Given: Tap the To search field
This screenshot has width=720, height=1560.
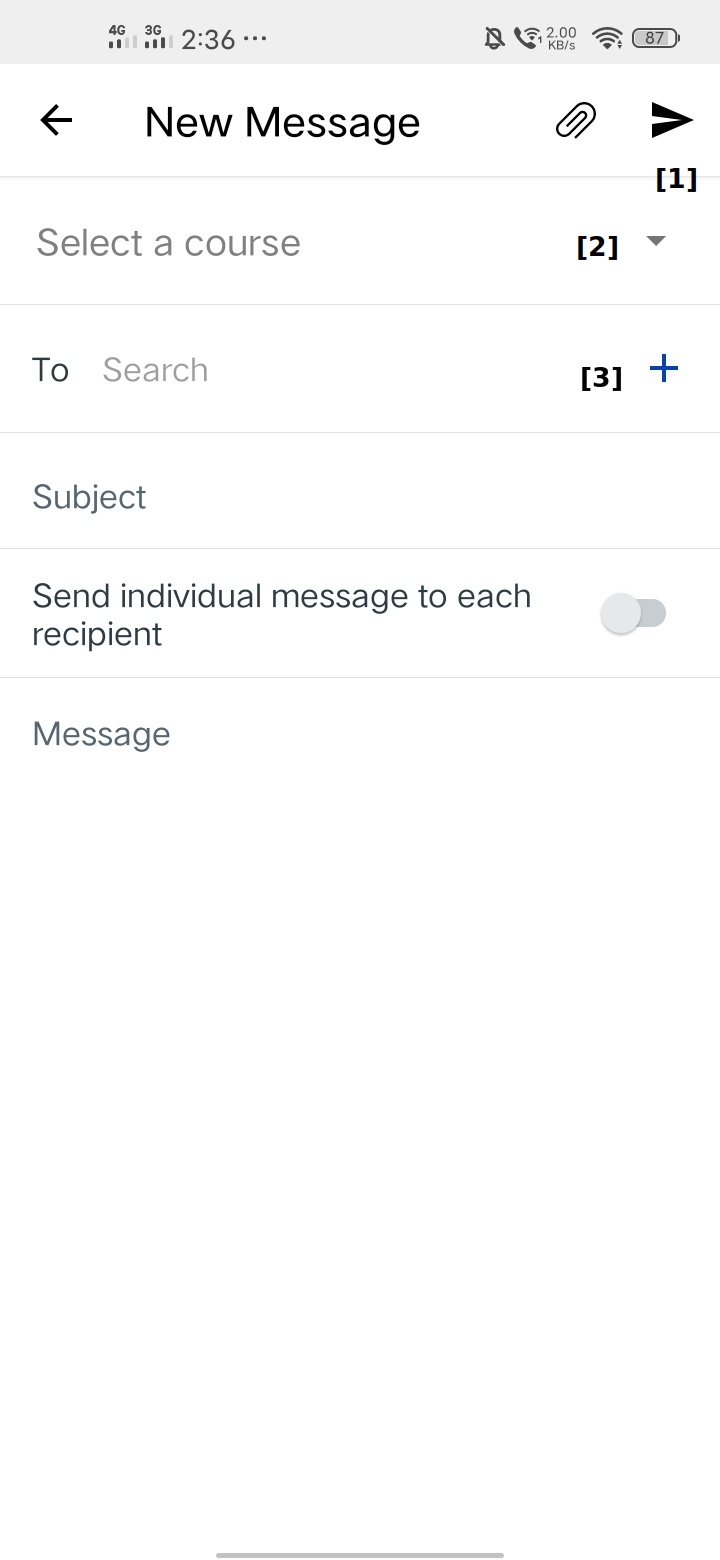Looking at the screenshot, I should pos(330,370).
